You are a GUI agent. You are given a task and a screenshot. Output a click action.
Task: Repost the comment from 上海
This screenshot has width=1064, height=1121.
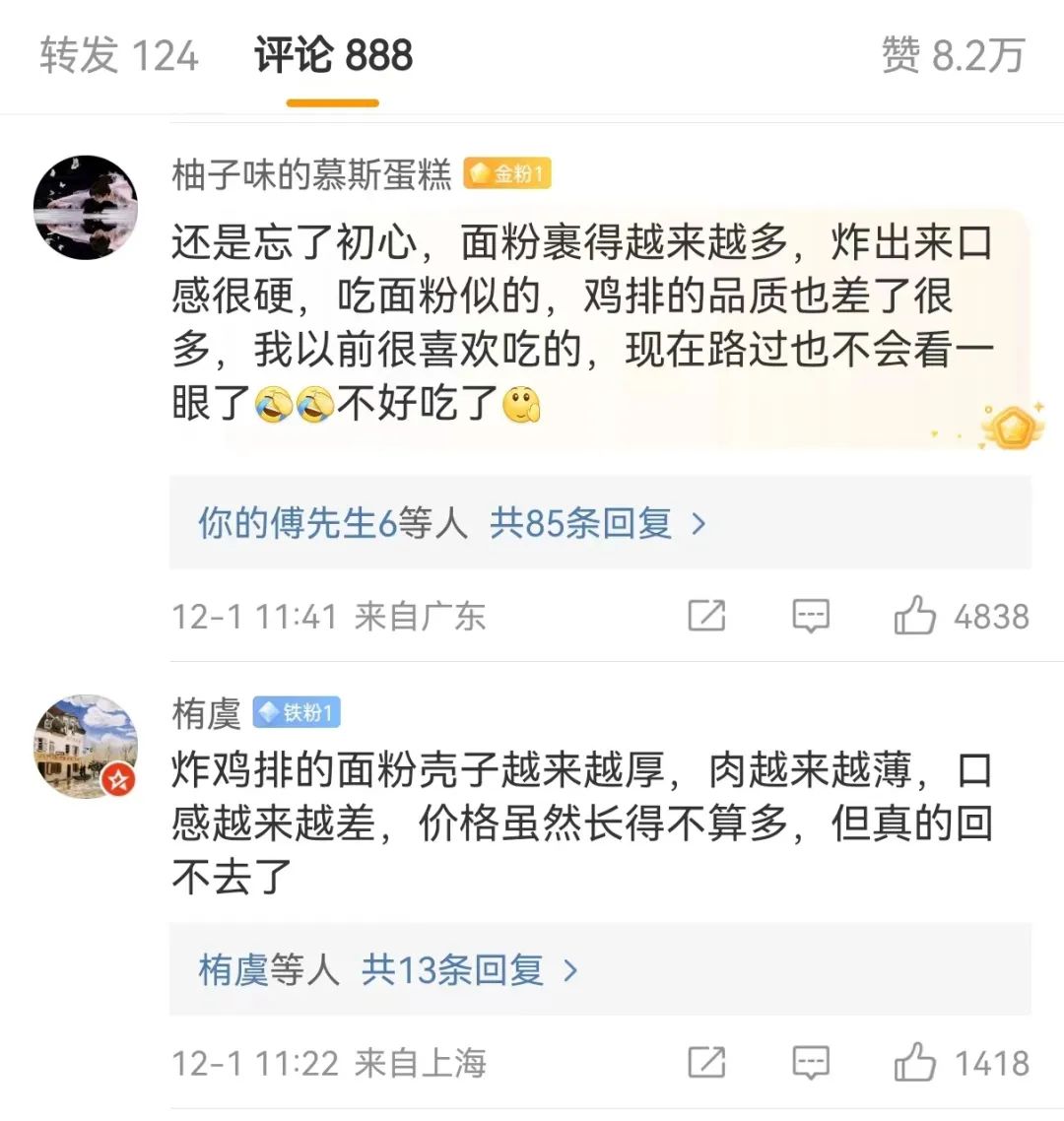tap(706, 1062)
